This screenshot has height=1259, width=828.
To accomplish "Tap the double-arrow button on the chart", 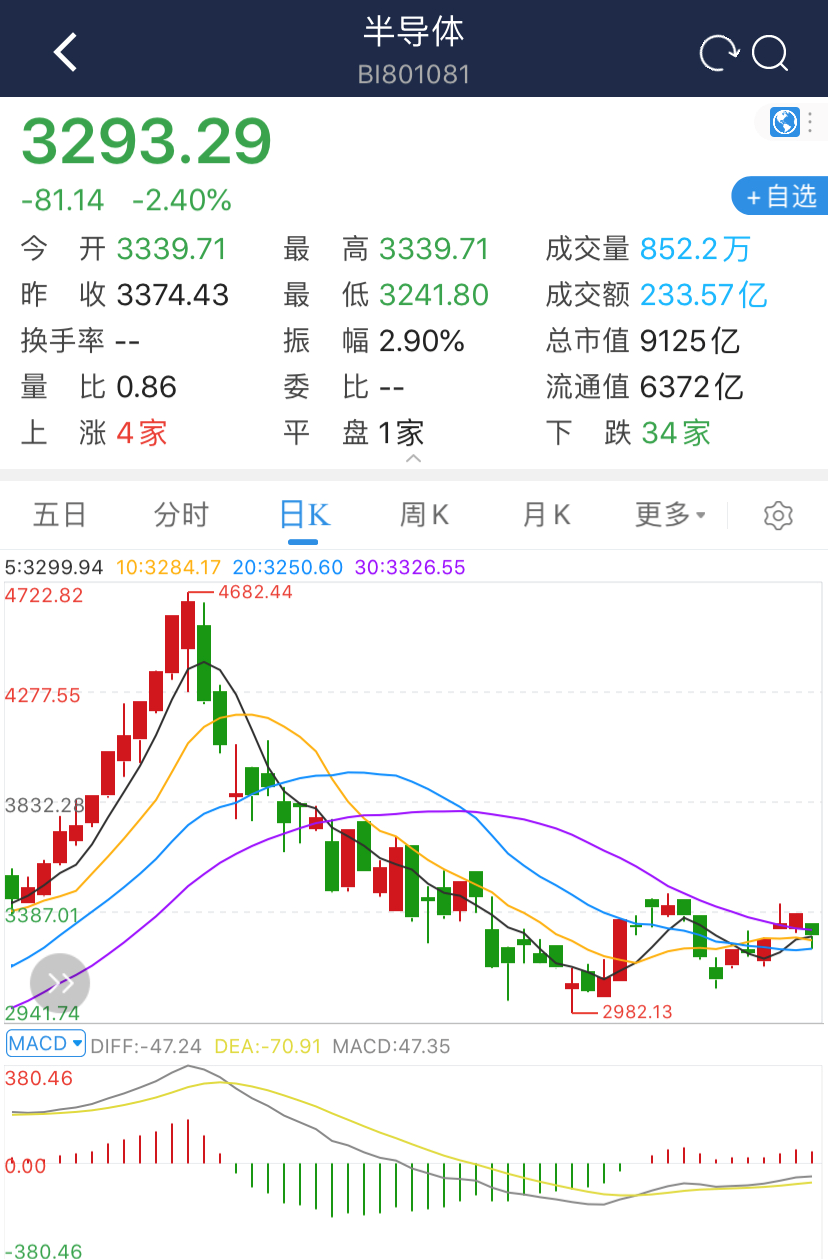I will (x=60, y=984).
